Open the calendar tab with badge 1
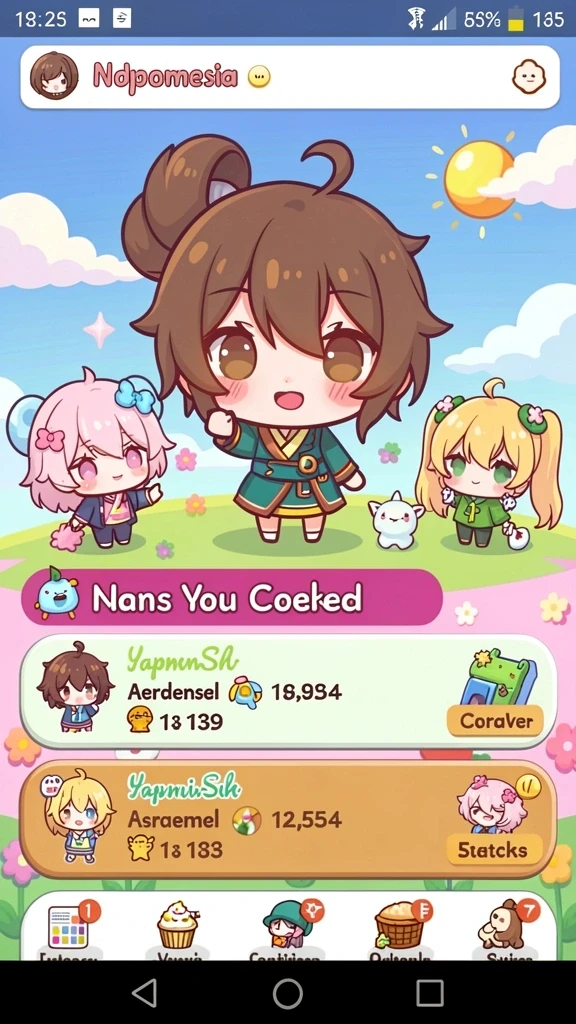576x1024 pixels. click(70, 927)
